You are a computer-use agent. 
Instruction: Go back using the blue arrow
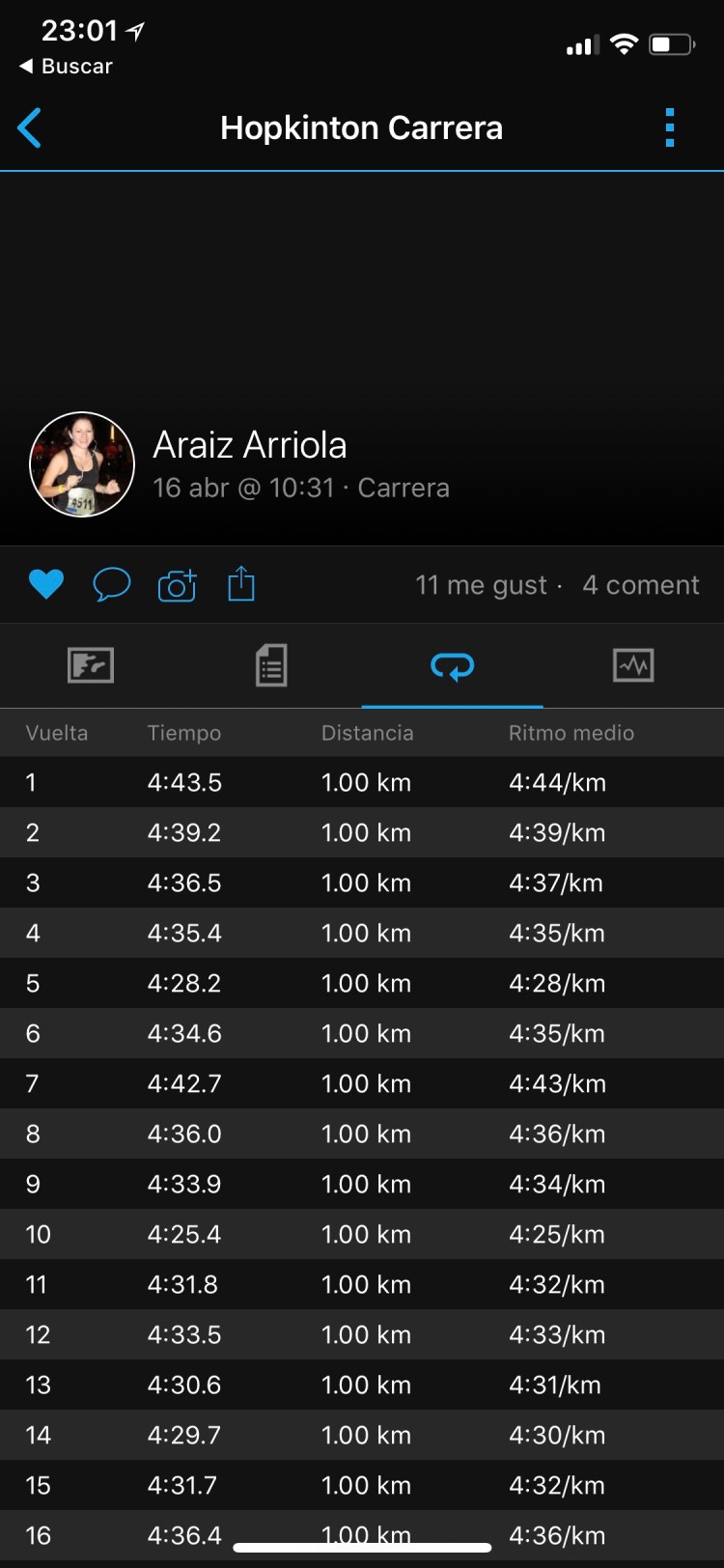tap(30, 127)
